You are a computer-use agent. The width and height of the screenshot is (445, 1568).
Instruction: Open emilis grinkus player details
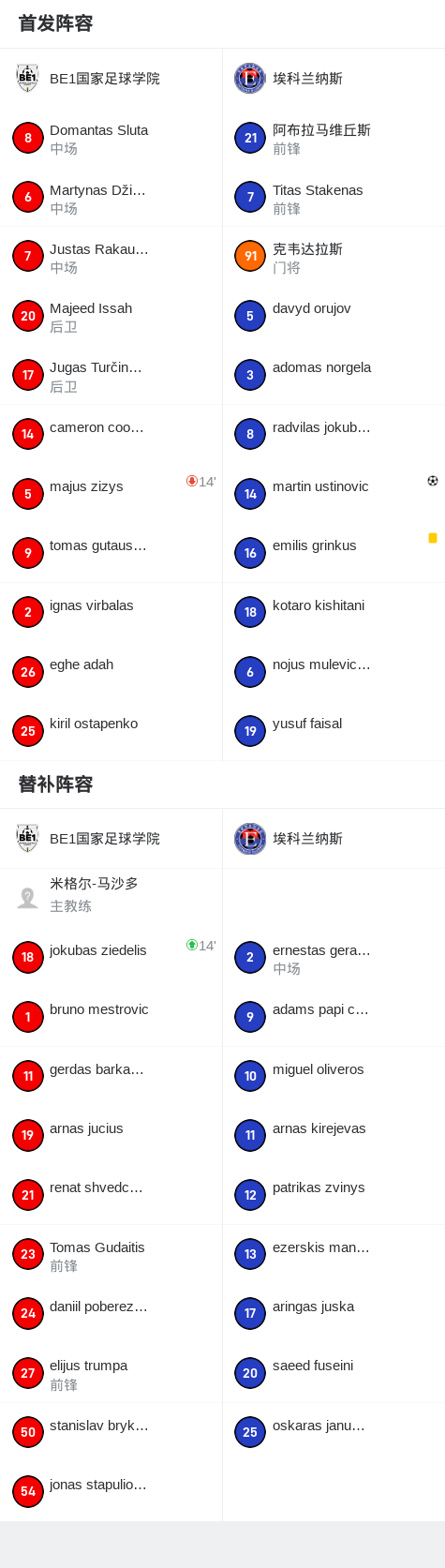click(x=334, y=553)
